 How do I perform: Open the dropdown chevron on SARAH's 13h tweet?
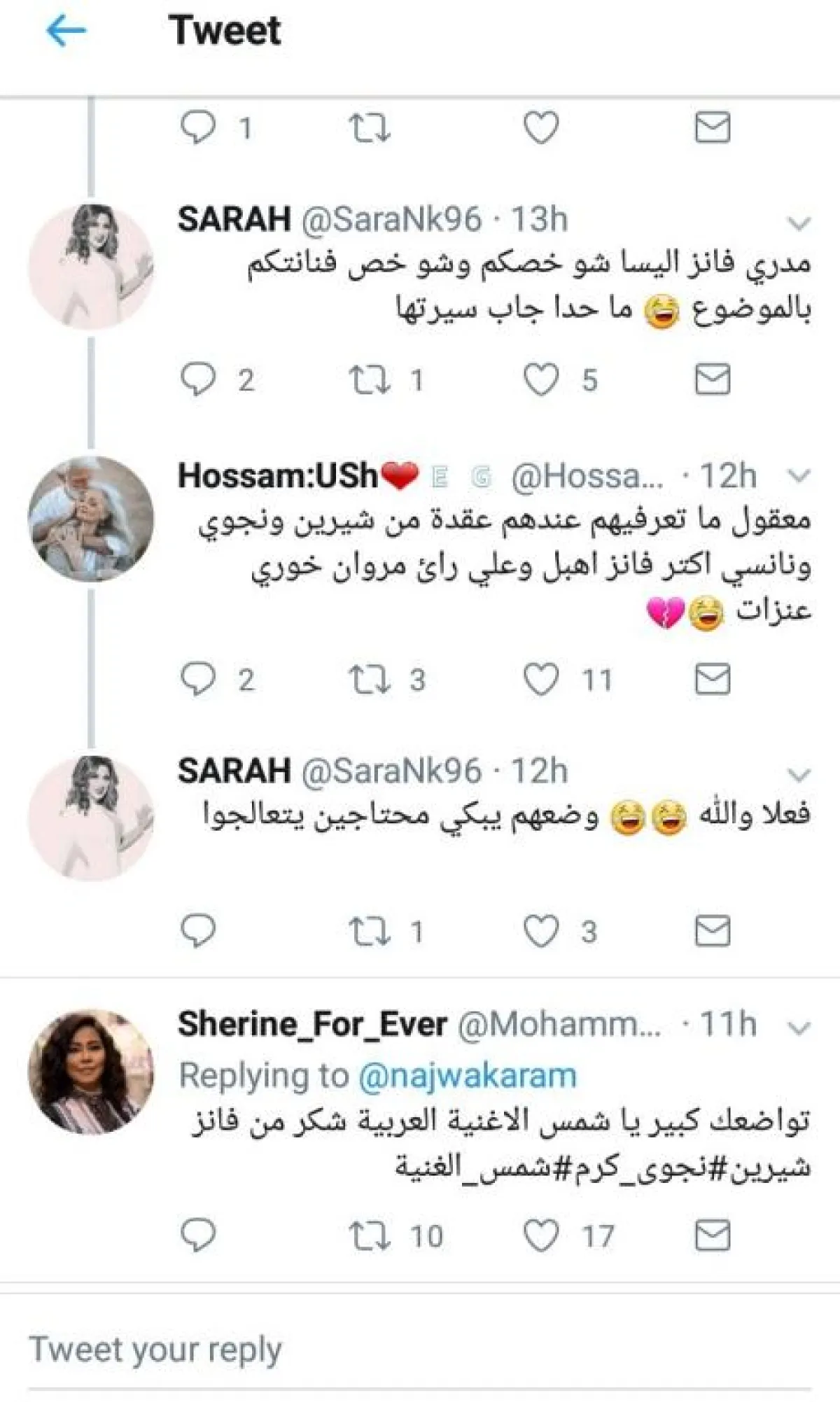799,223
